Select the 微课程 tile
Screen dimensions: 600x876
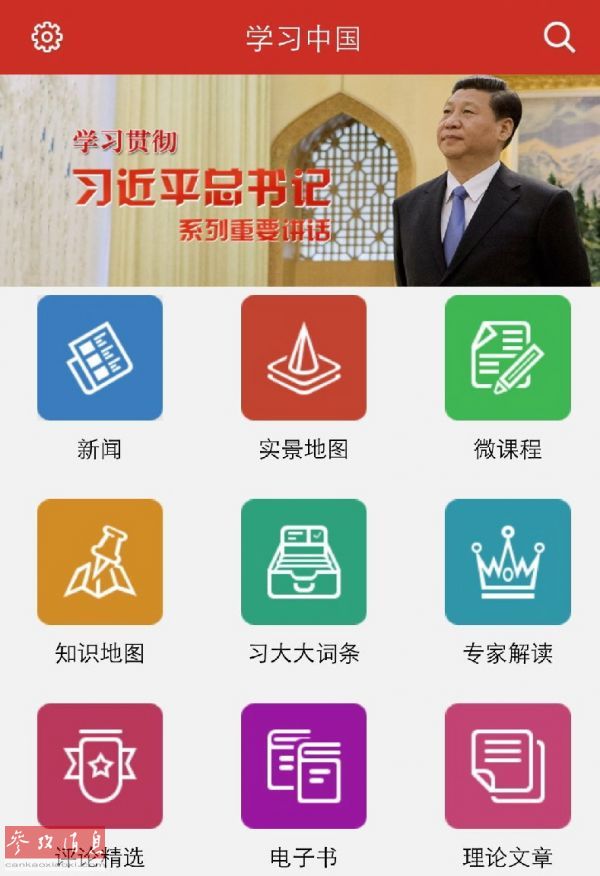tap(507, 358)
